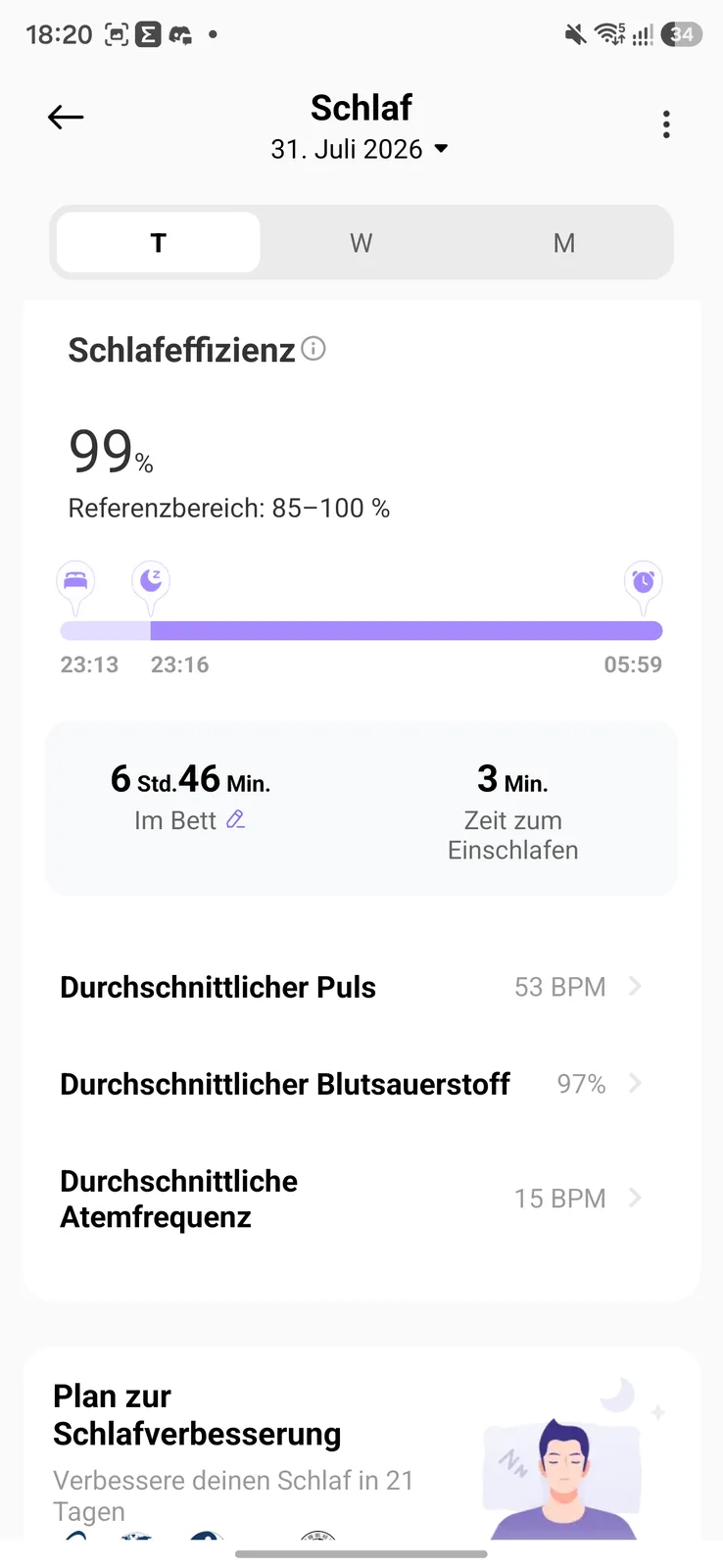Show info about Schlafeffizienz
The image size is (723, 1568).
pyautogui.click(x=313, y=349)
